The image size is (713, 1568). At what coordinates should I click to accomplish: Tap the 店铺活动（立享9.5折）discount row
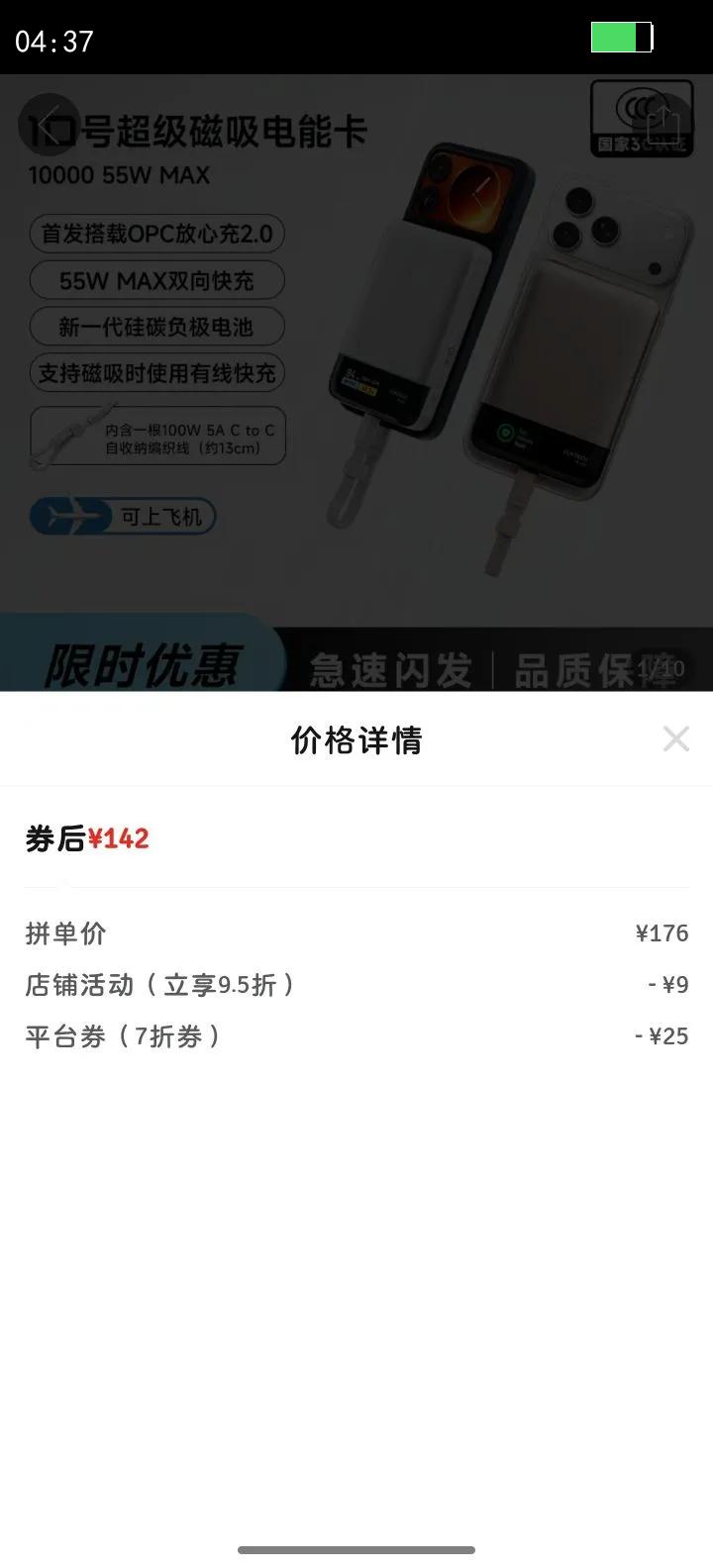click(356, 984)
